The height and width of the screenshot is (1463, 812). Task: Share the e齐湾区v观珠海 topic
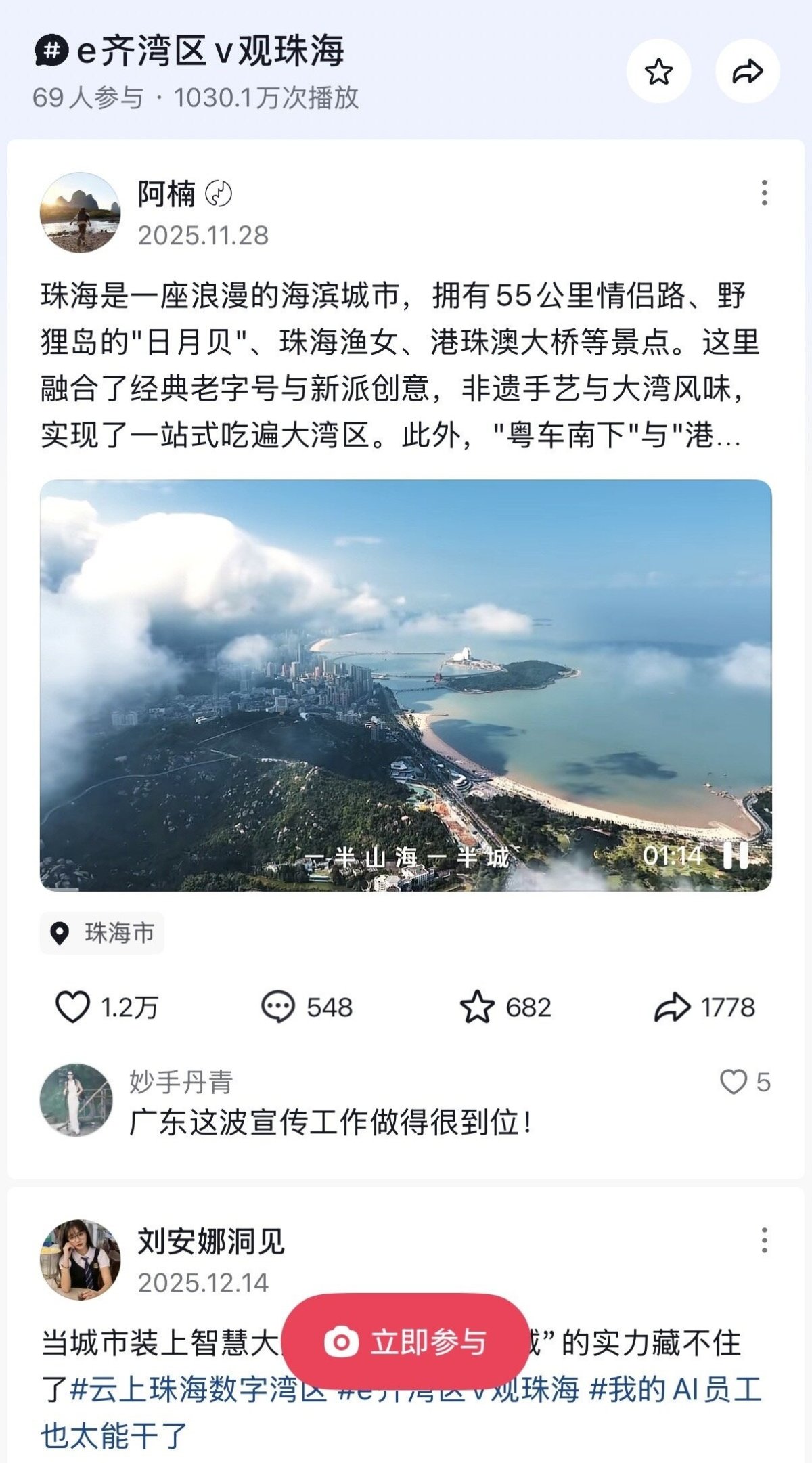[748, 71]
